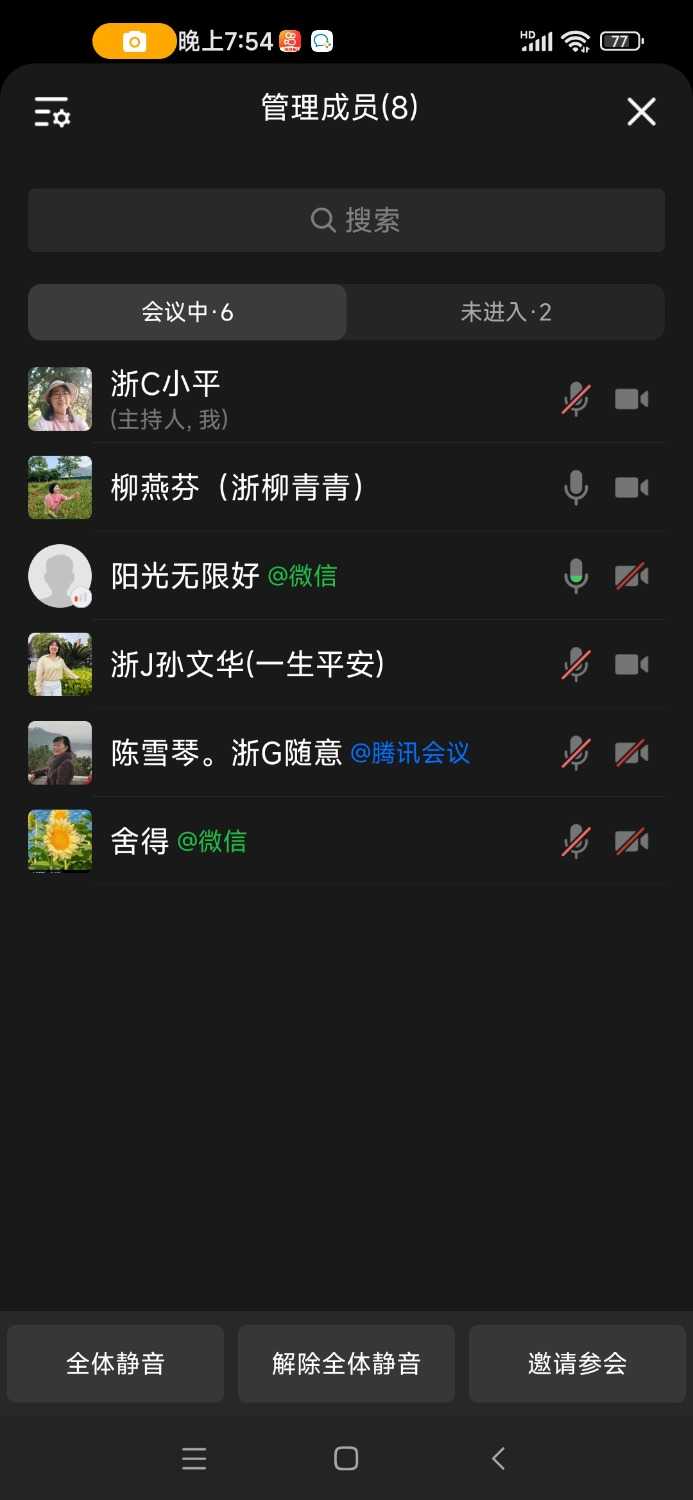Tap 解除全体静音 button

[x=346, y=1363]
